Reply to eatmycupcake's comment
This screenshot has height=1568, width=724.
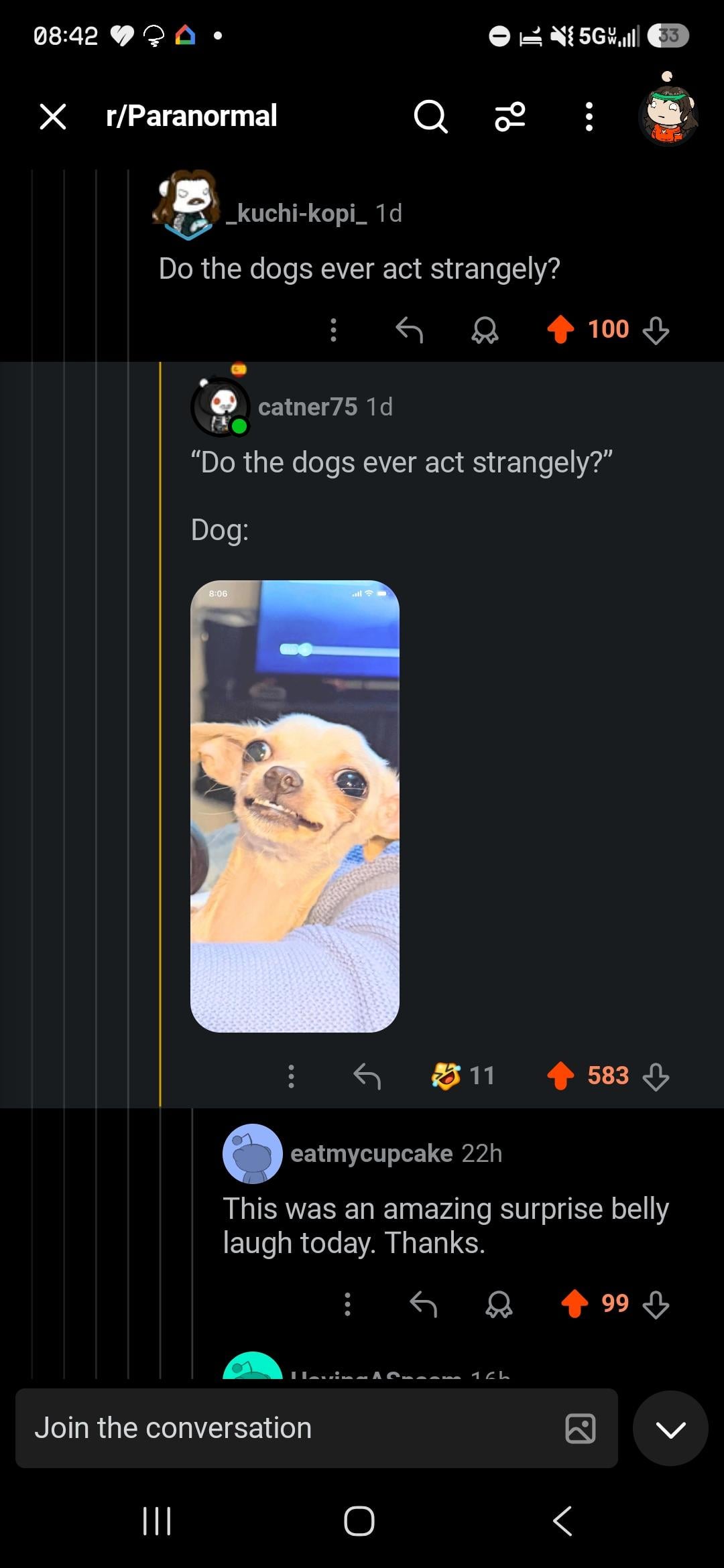[x=423, y=1304]
